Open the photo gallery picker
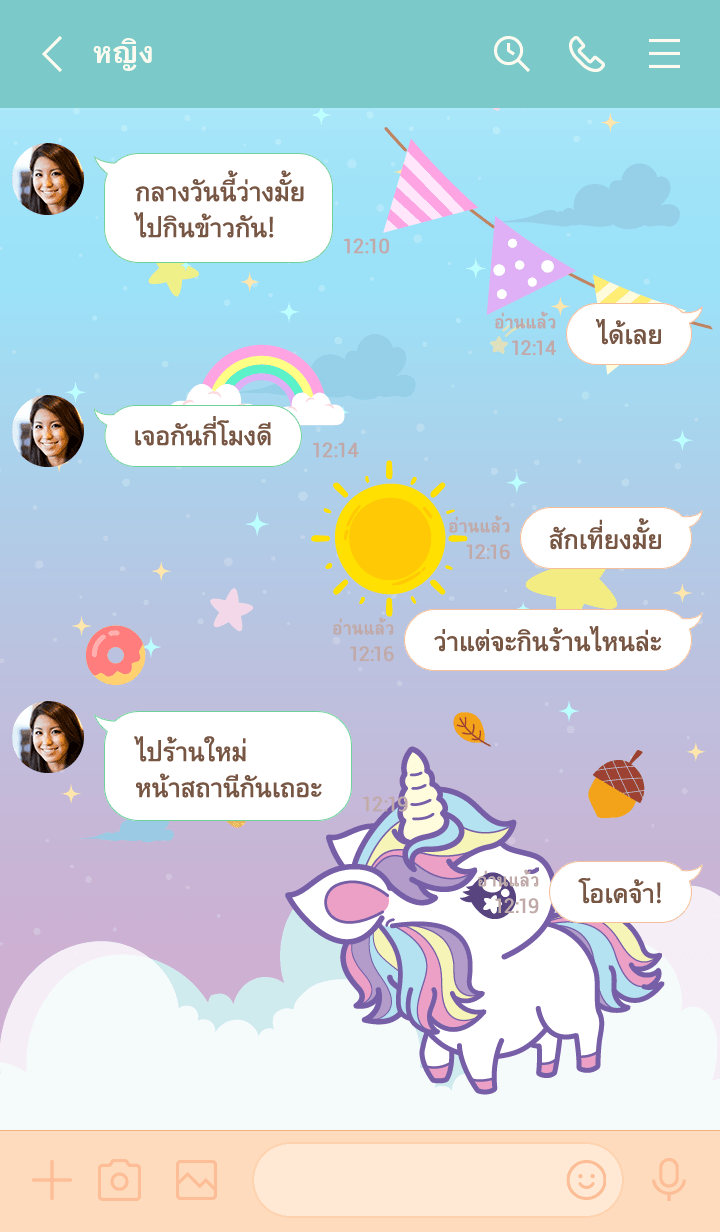Image resolution: width=720 pixels, height=1232 pixels. [196, 1181]
